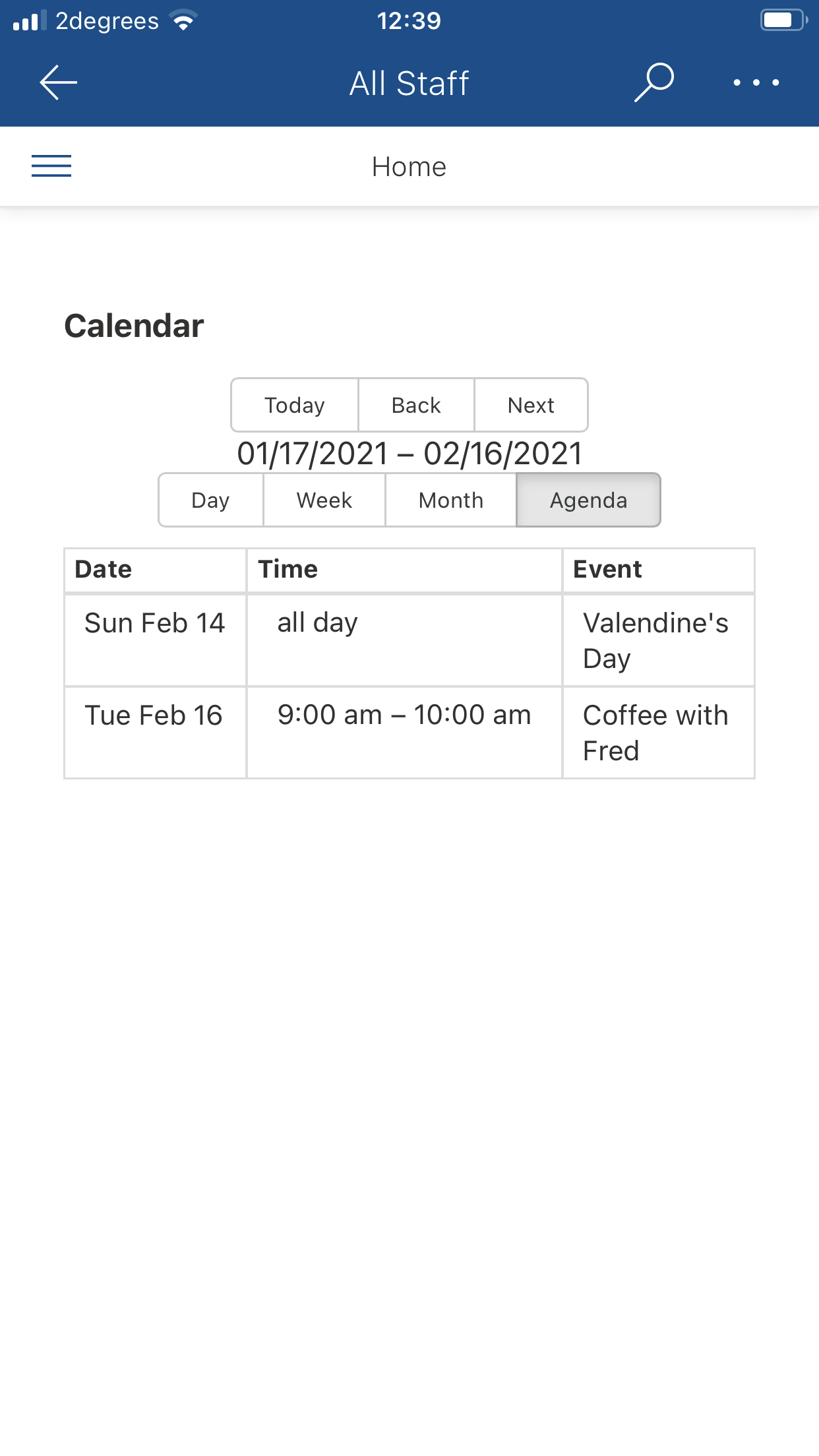Switch to Week view
Viewport: 819px width, 1456px height.
coord(324,501)
